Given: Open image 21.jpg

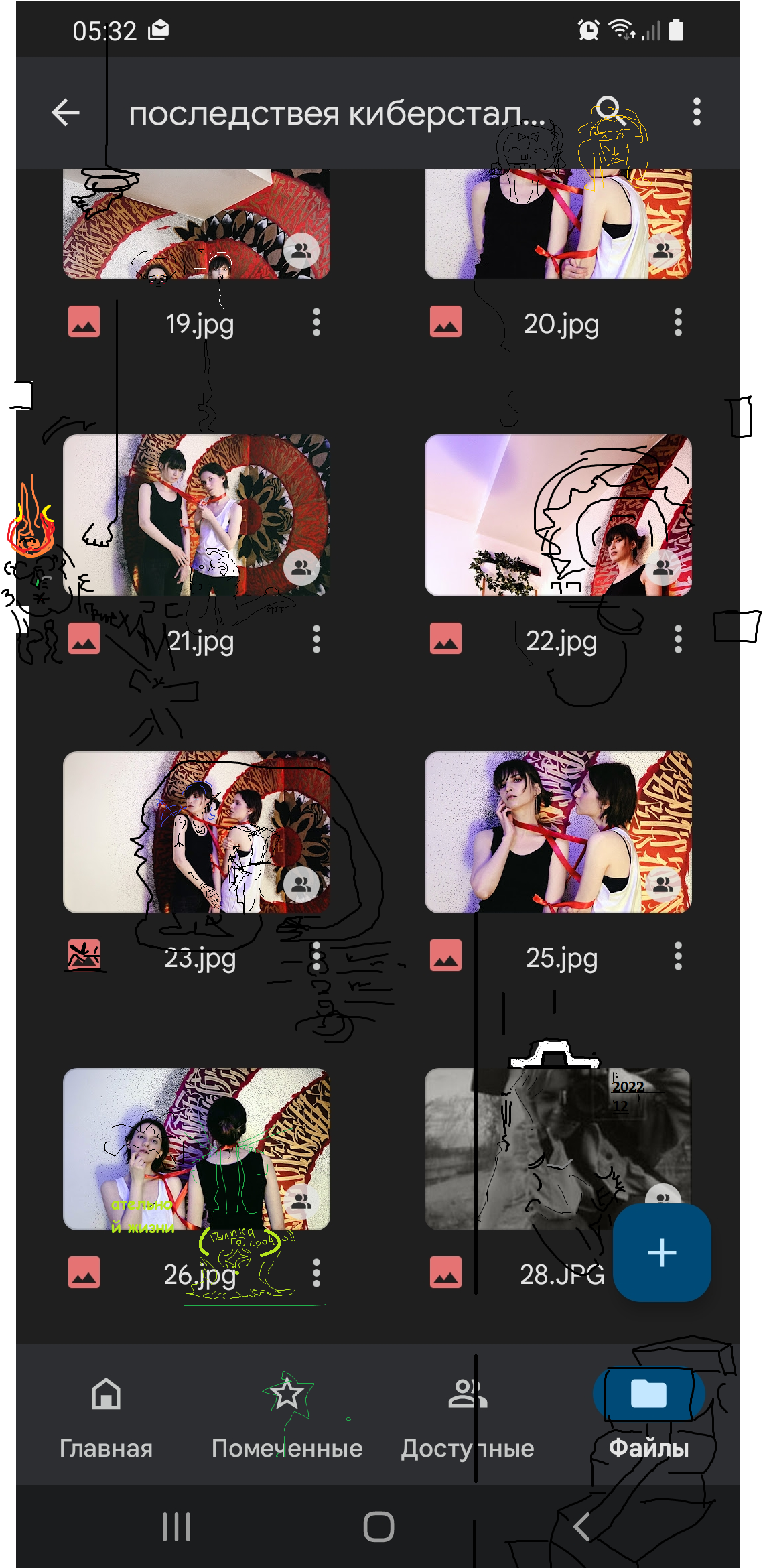Looking at the screenshot, I should [x=196, y=515].
